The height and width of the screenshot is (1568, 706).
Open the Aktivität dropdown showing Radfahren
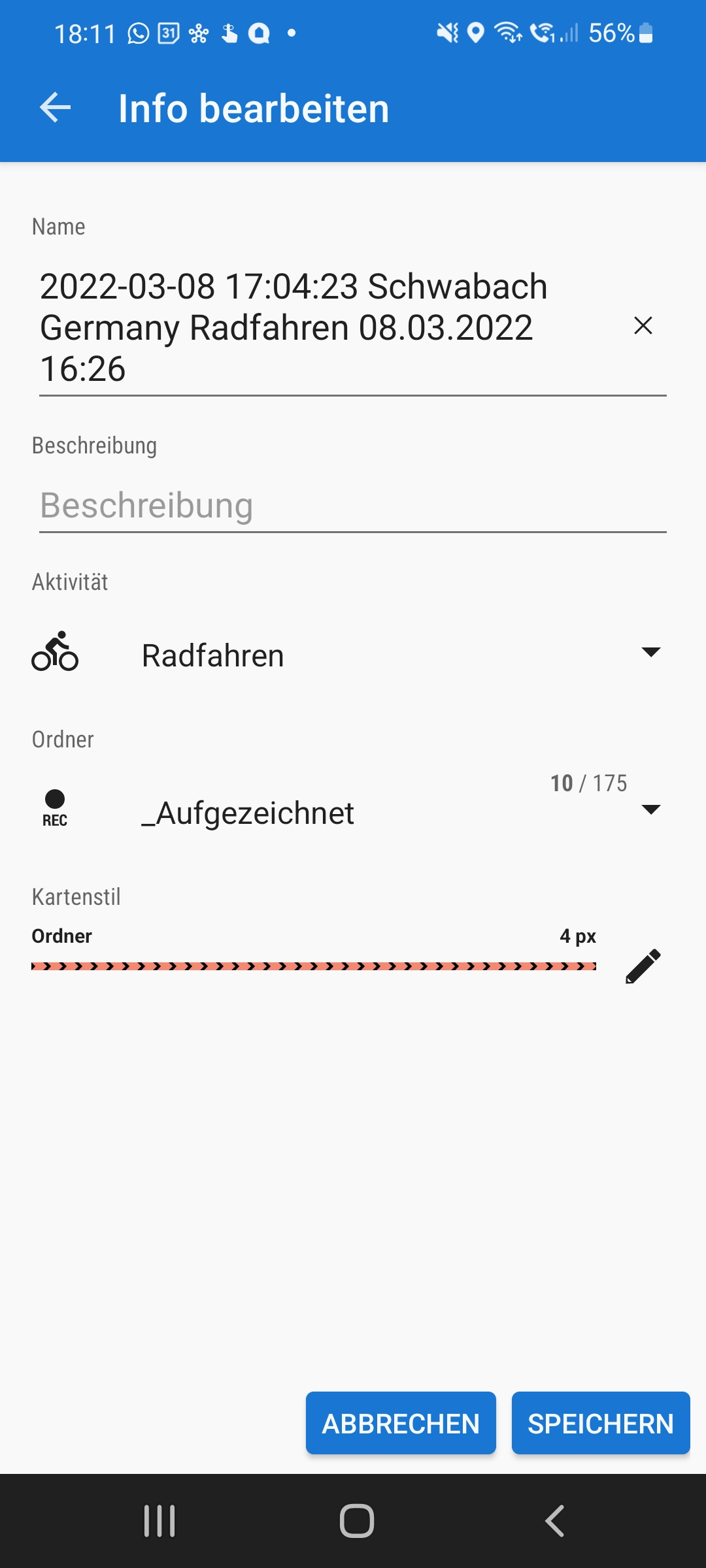click(346, 655)
